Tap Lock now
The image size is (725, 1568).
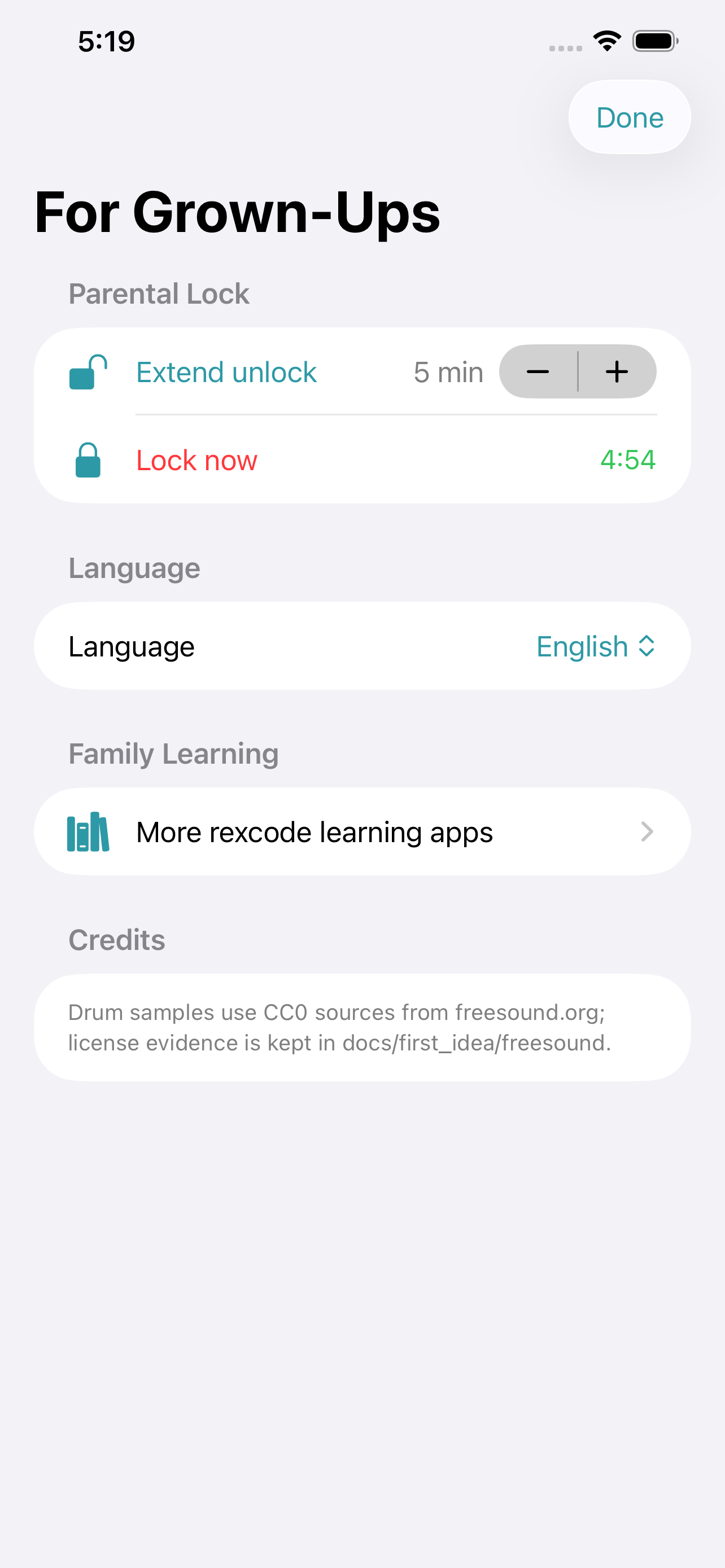196,460
